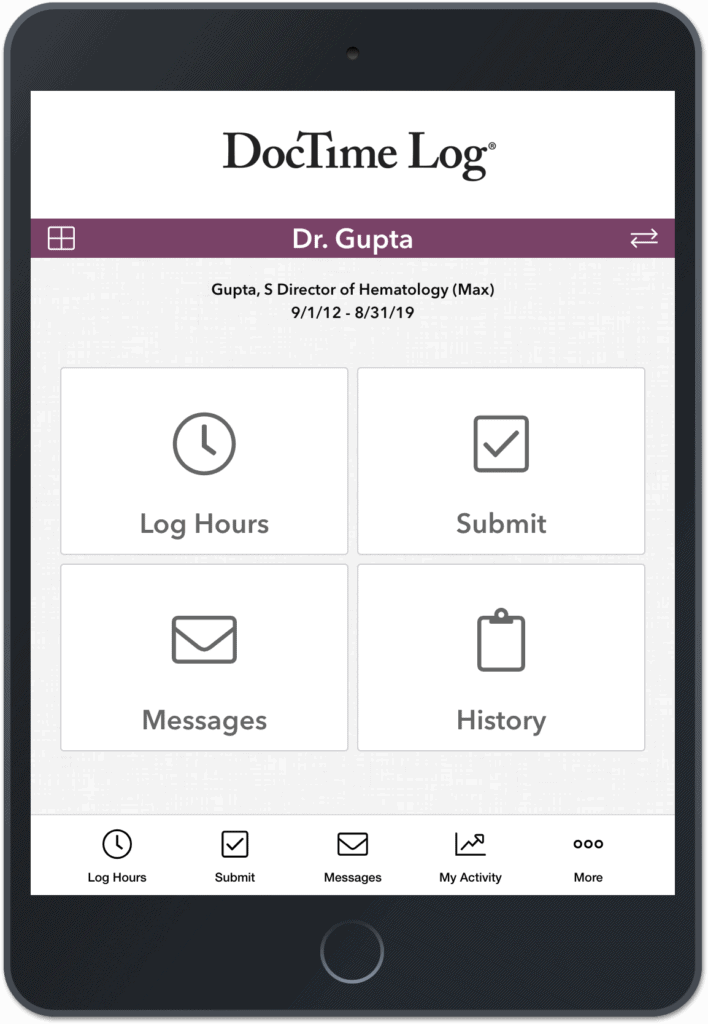Tap the tablet's home button
The width and height of the screenshot is (708, 1024).
(x=353, y=952)
